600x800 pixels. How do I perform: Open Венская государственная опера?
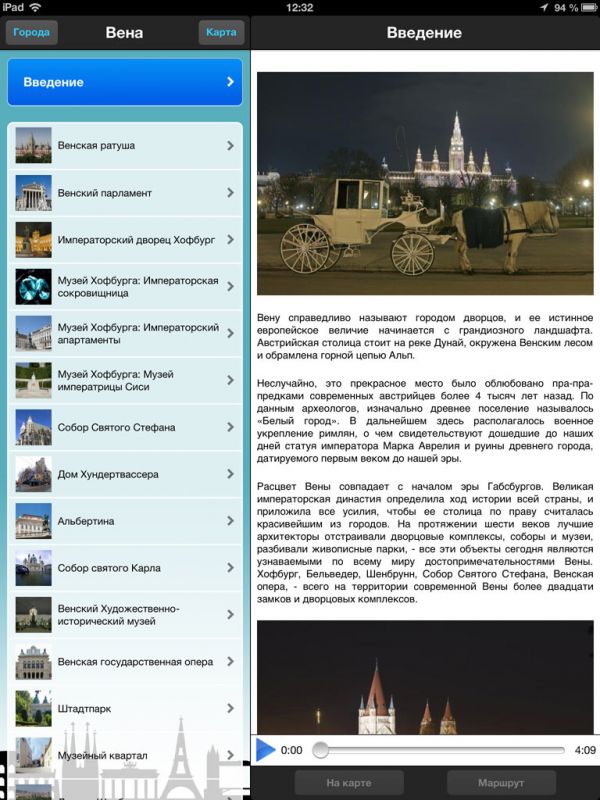[x=125, y=662]
